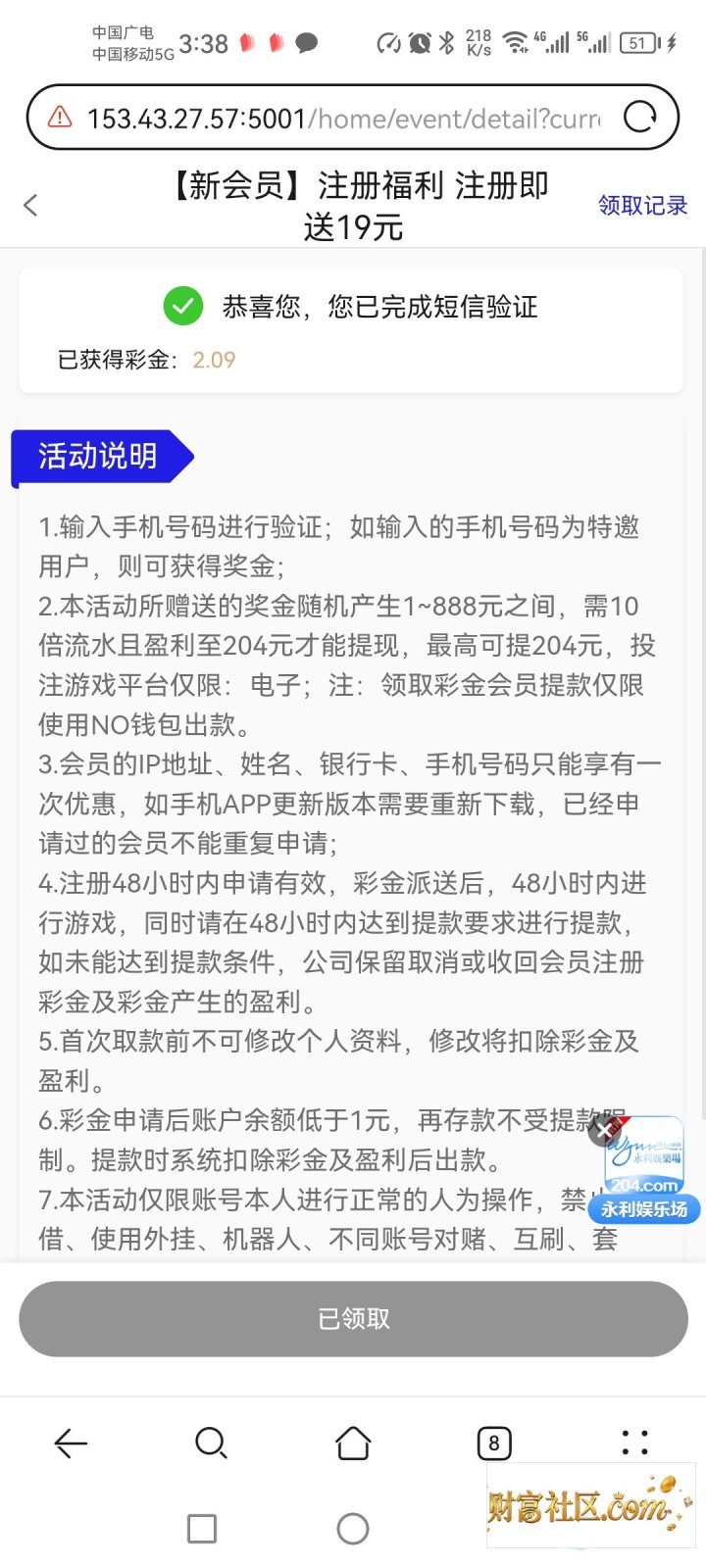Go to the browser home page
This screenshot has height=1568, width=706.
coord(353,1443)
